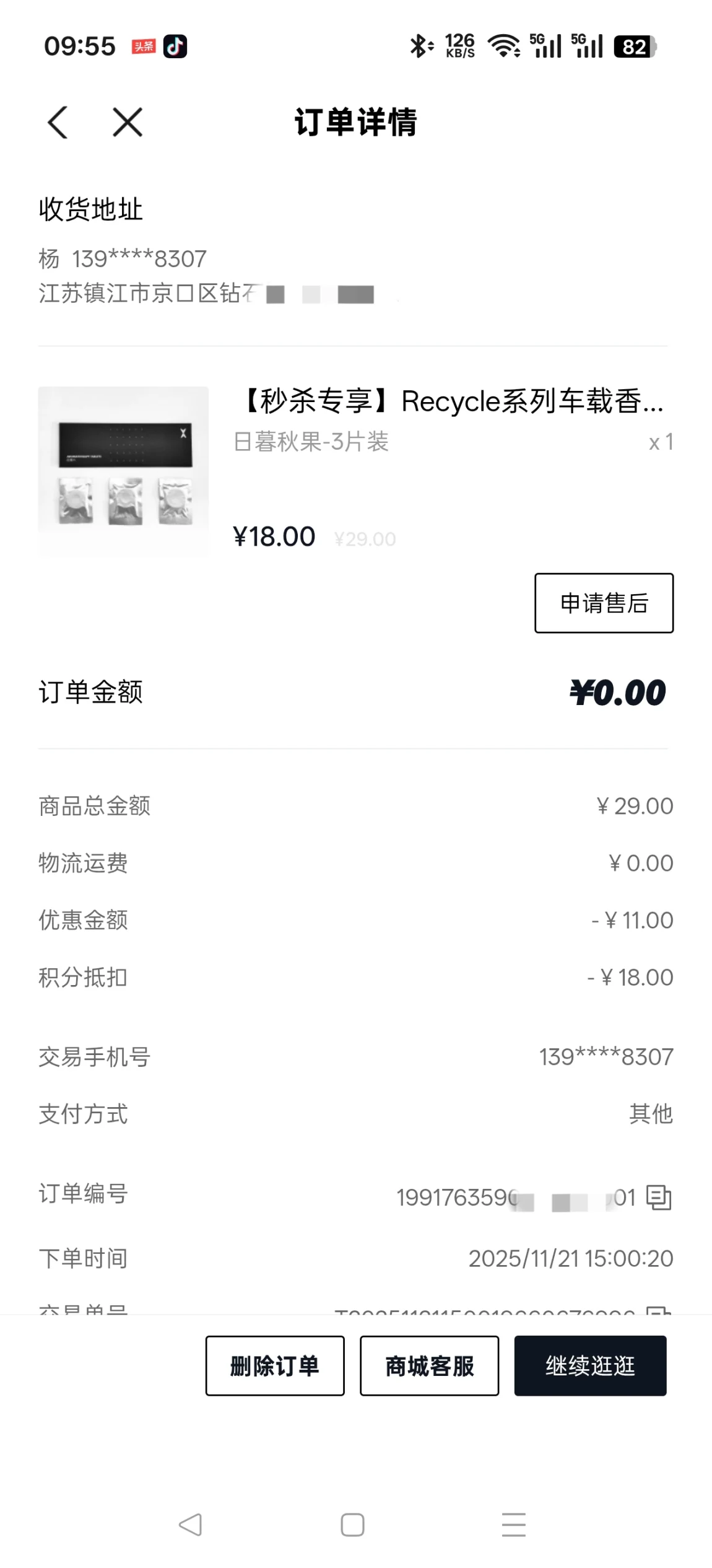Tap the system home button
This screenshot has height=1568, width=712.
(352, 1525)
